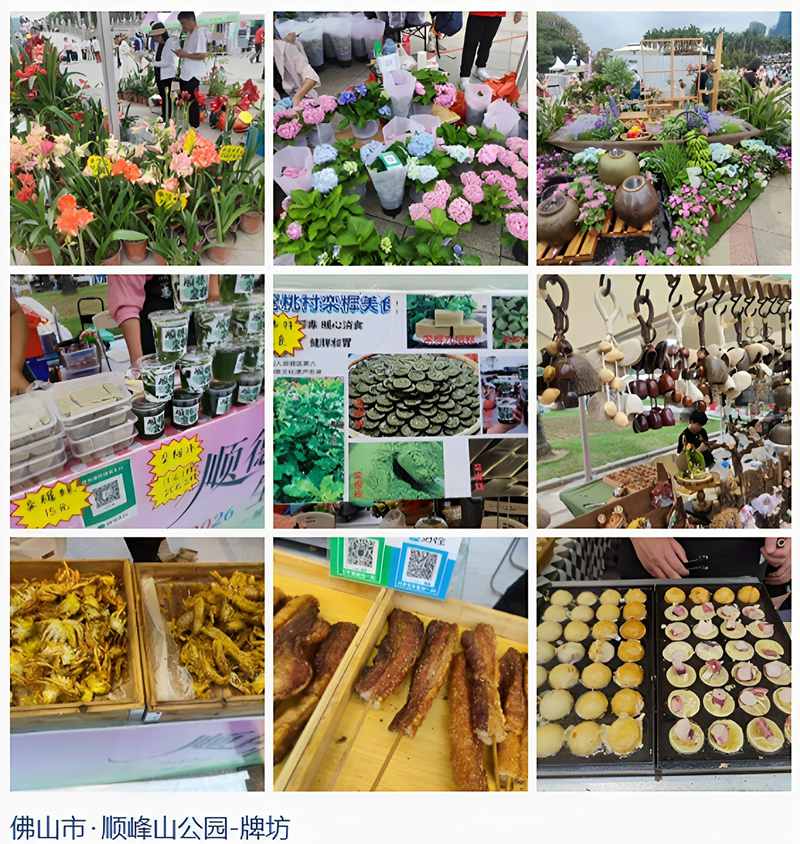View the garden display with clay jars photo
Viewport: 800px width, 844px height.
tap(663, 138)
